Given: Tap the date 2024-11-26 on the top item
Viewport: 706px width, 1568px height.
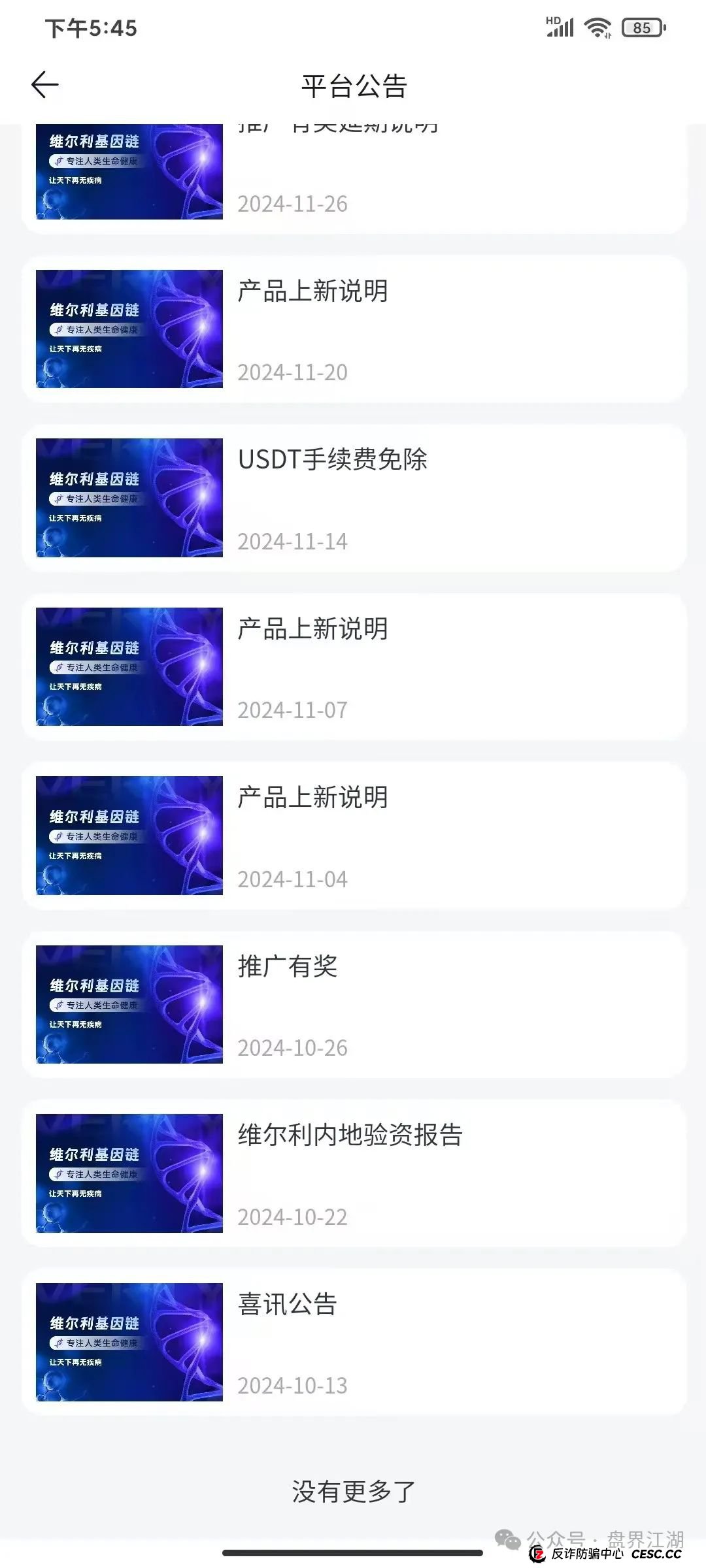Looking at the screenshot, I should pyautogui.click(x=294, y=204).
